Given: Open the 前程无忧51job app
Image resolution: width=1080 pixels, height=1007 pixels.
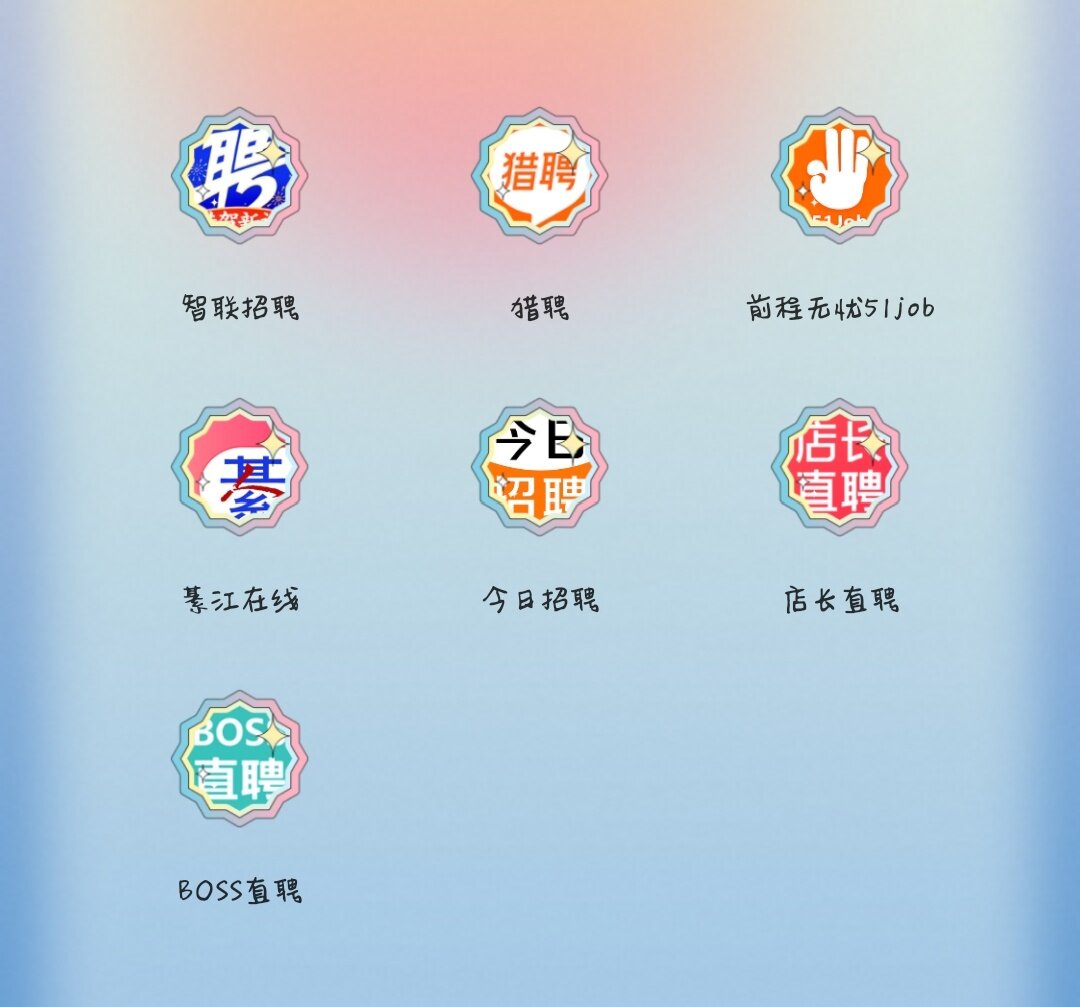Looking at the screenshot, I should click(x=840, y=176).
